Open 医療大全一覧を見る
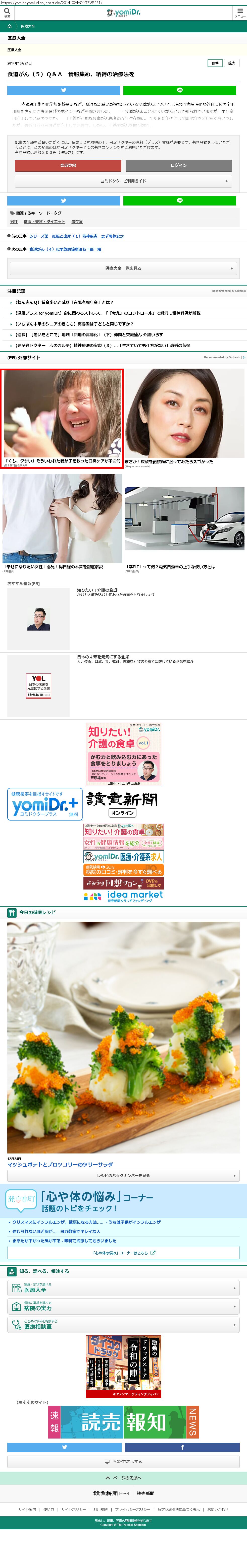247x1568 pixels. tap(123, 268)
